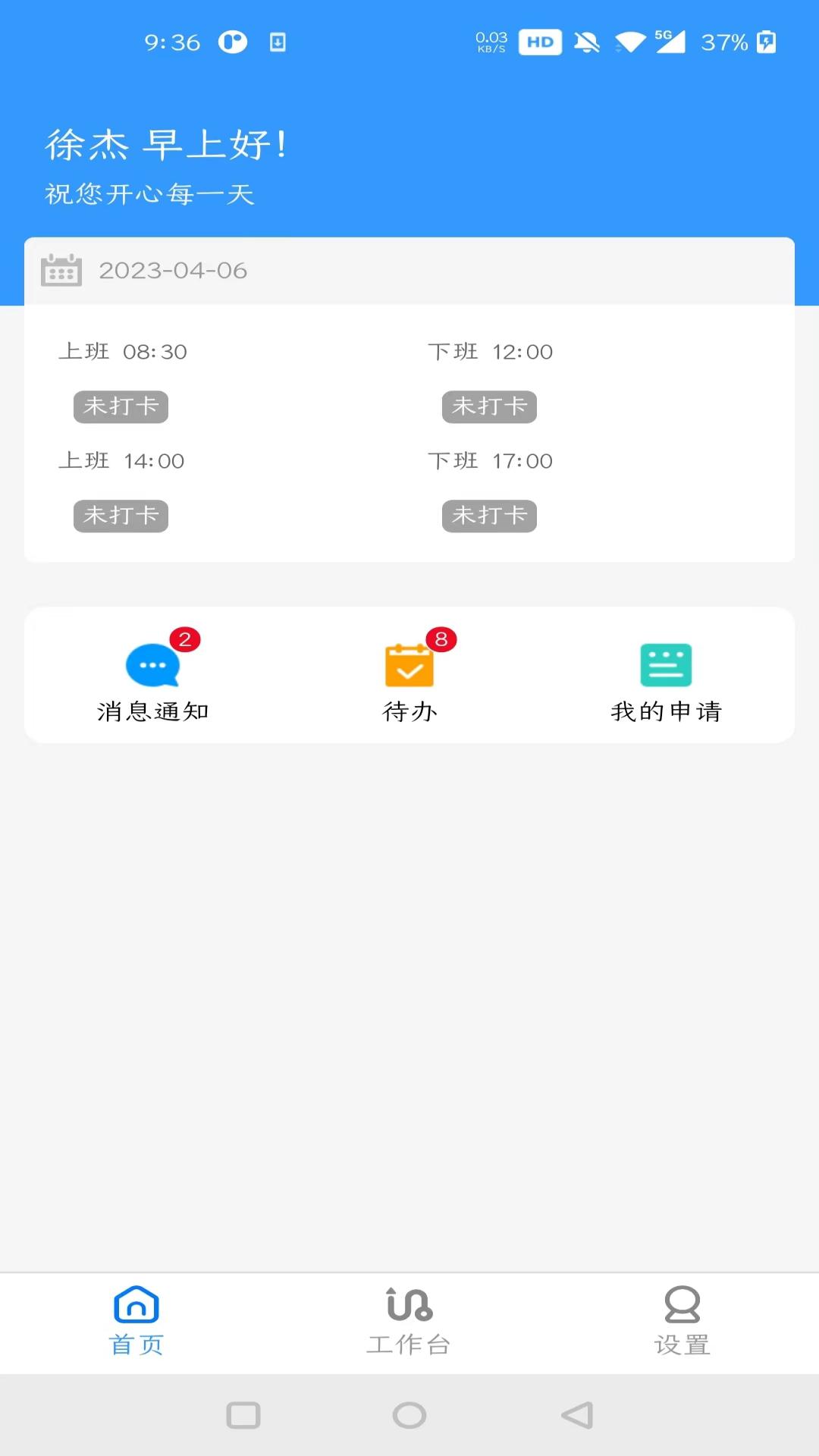This screenshot has height=1456, width=819.
Task: Tap the 2023-04-06 date row
Action: (x=409, y=271)
